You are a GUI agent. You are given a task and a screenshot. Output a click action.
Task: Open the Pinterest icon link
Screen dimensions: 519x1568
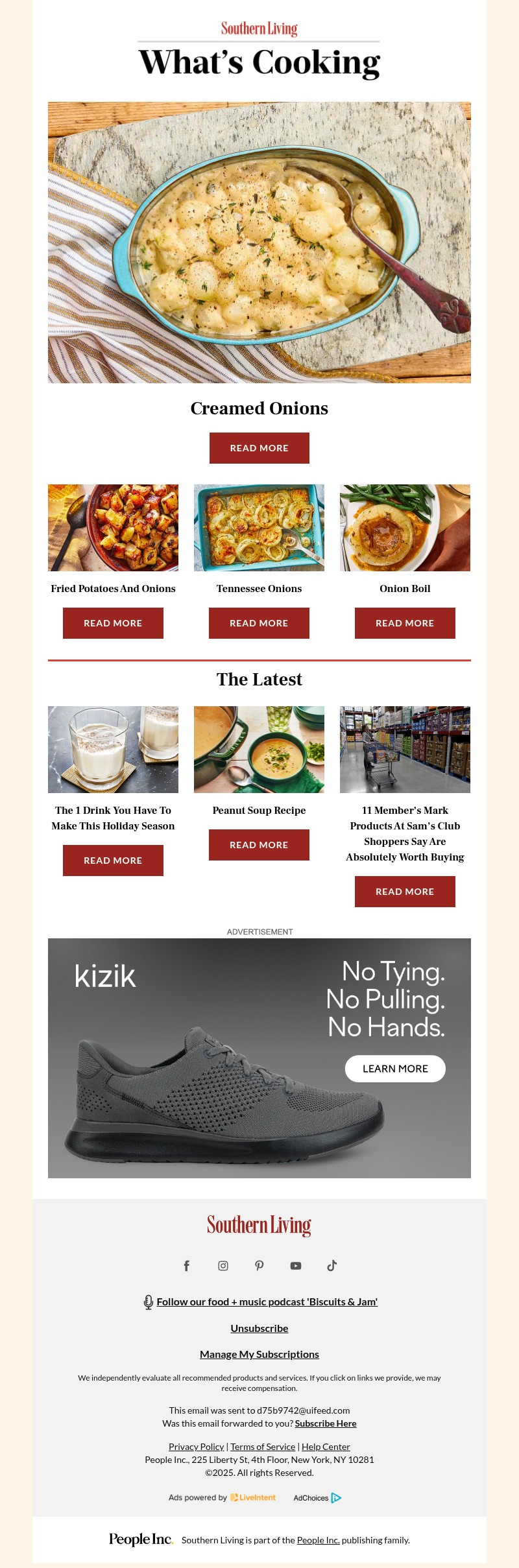click(x=259, y=1266)
